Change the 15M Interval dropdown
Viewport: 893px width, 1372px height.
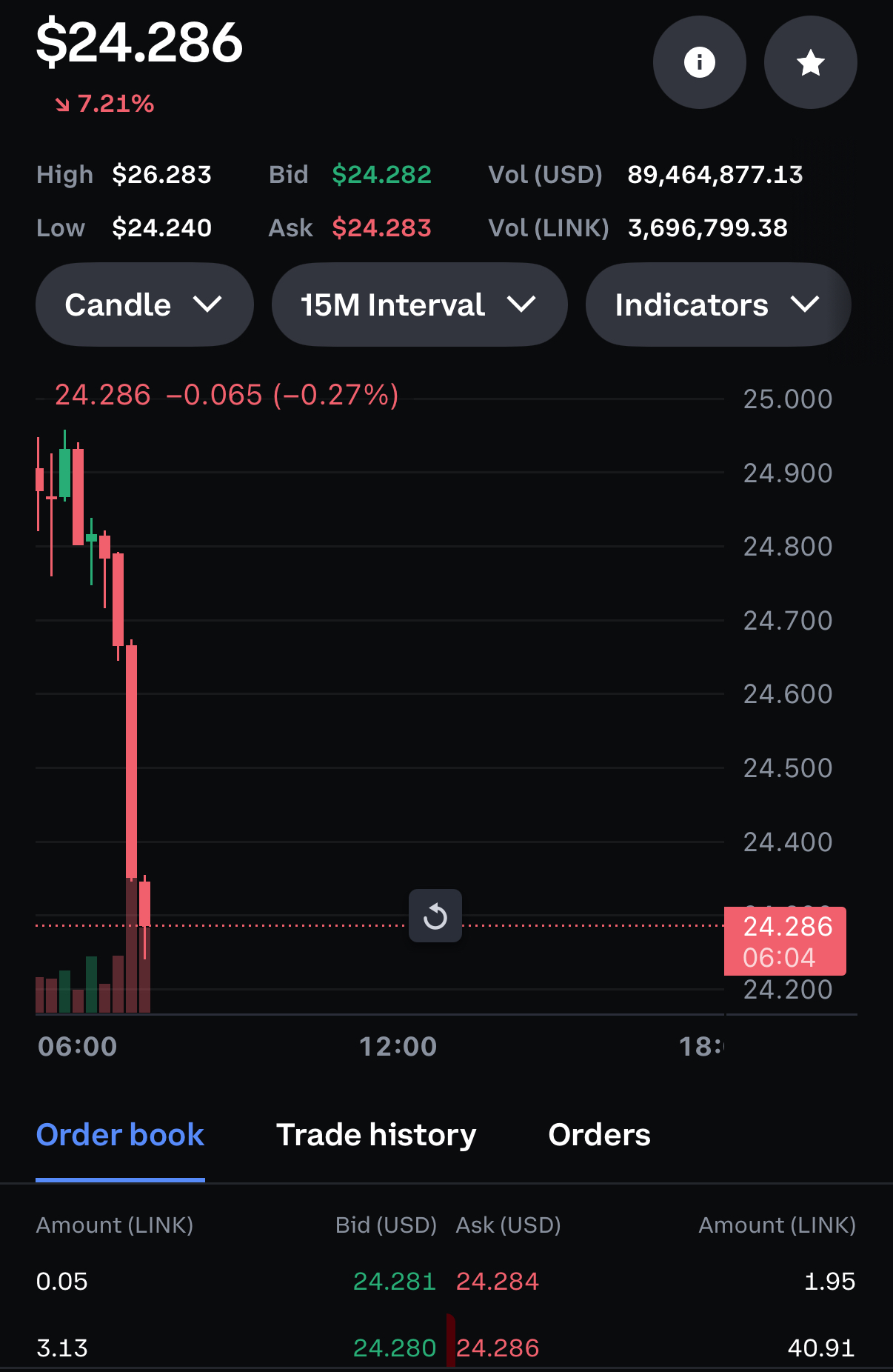419,304
